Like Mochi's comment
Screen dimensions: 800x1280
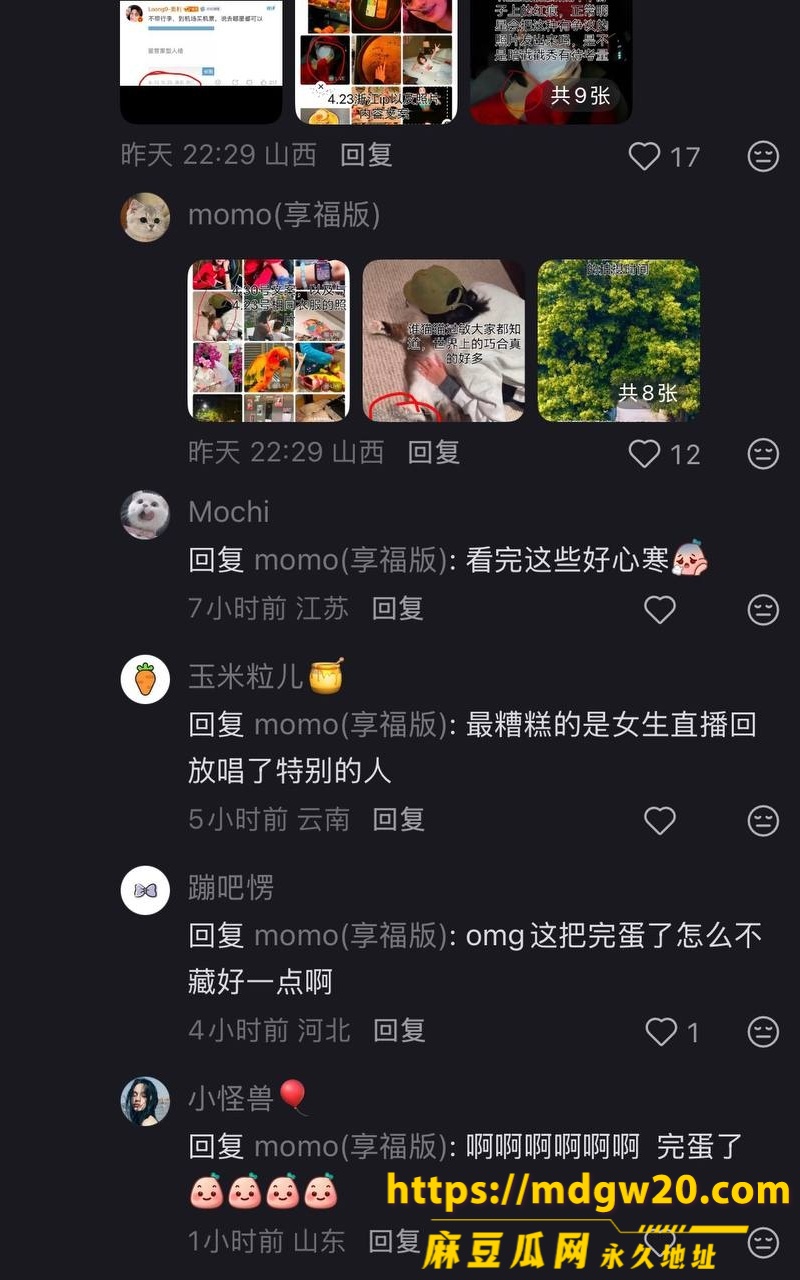coord(659,608)
